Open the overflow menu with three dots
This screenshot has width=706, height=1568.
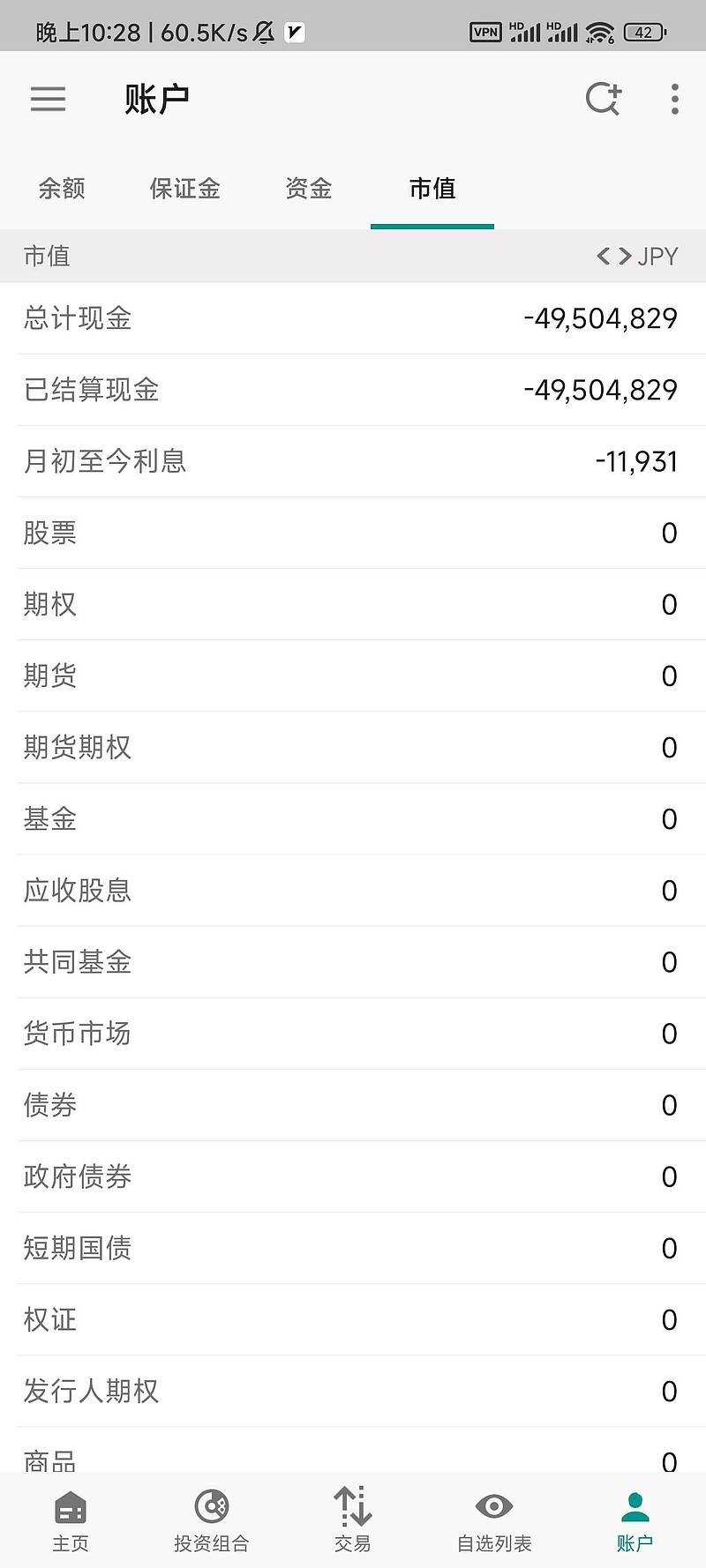click(x=673, y=99)
